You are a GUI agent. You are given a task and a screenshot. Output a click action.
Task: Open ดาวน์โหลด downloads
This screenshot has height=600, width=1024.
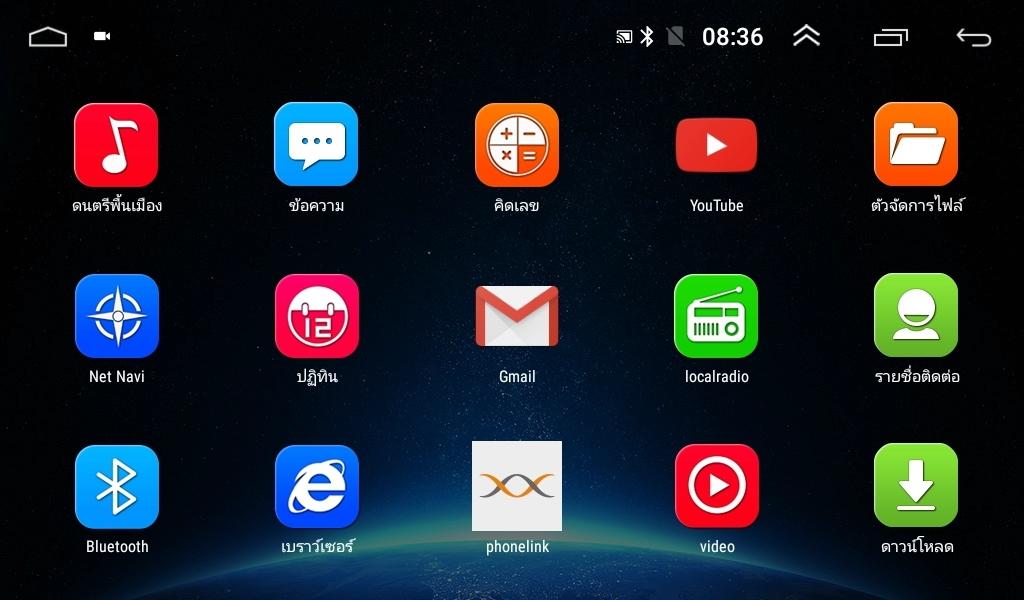pos(916,488)
